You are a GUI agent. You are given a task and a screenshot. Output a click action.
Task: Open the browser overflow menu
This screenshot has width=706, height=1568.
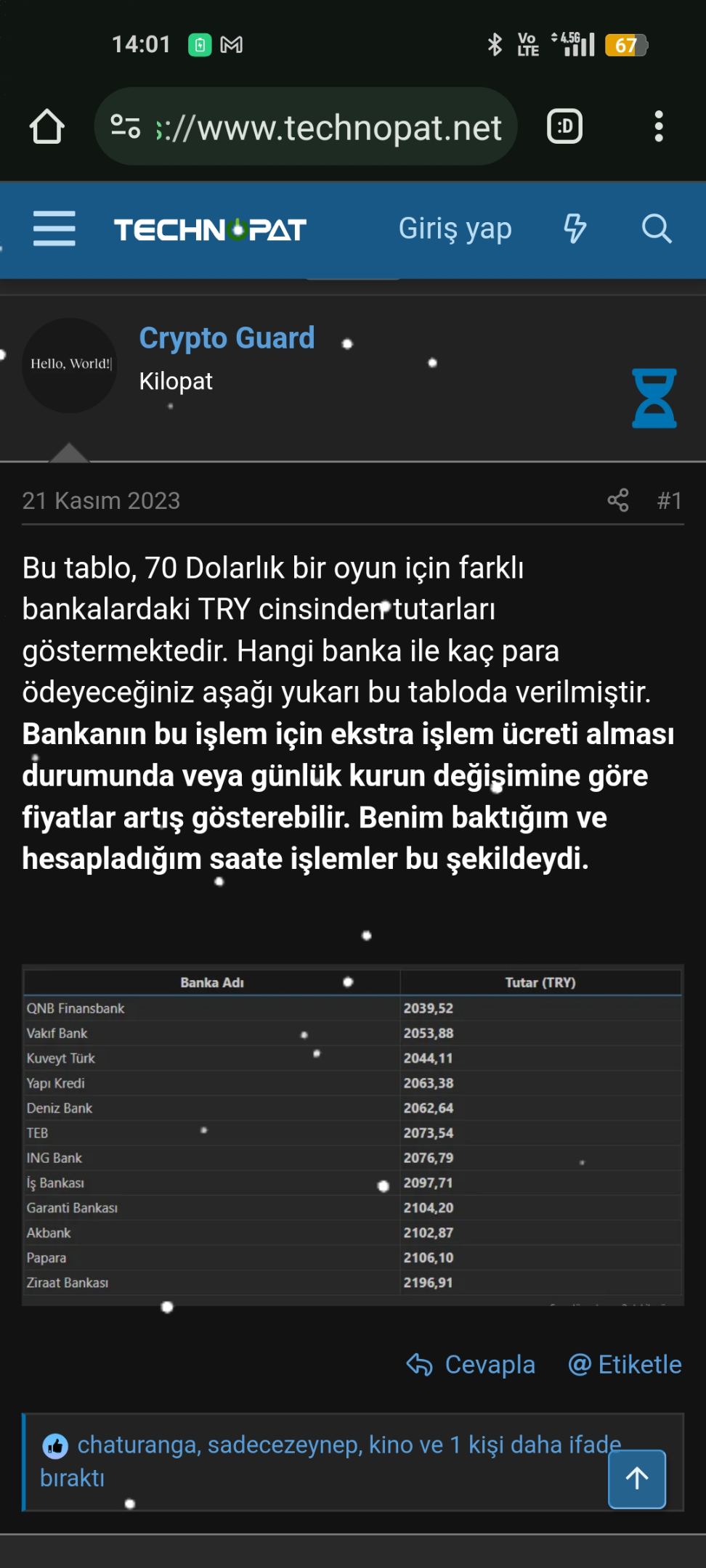(x=658, y=127)
